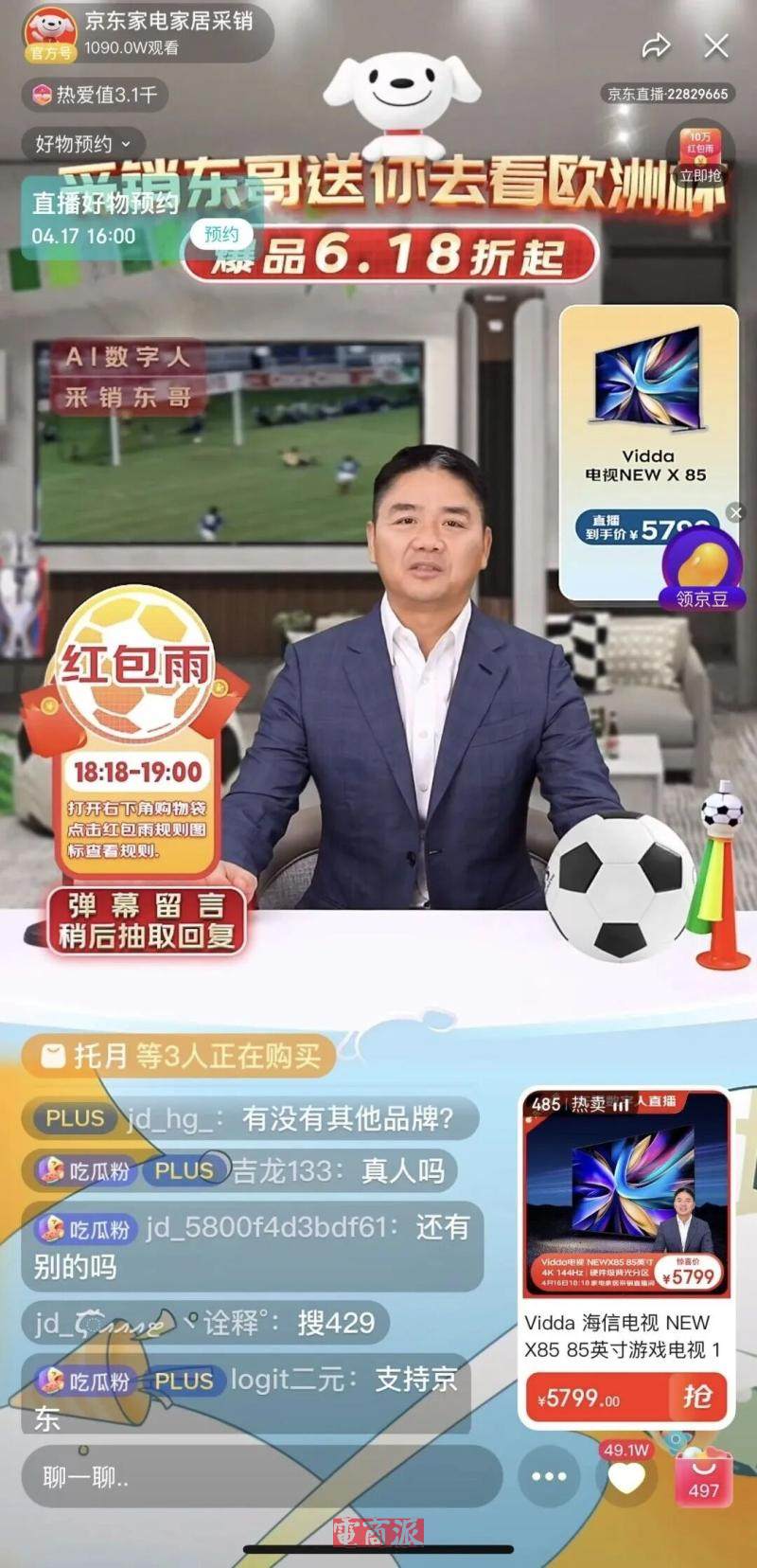Expand the 好物预约 dropdown
The image size is (757, 1568).
point(83,144)
